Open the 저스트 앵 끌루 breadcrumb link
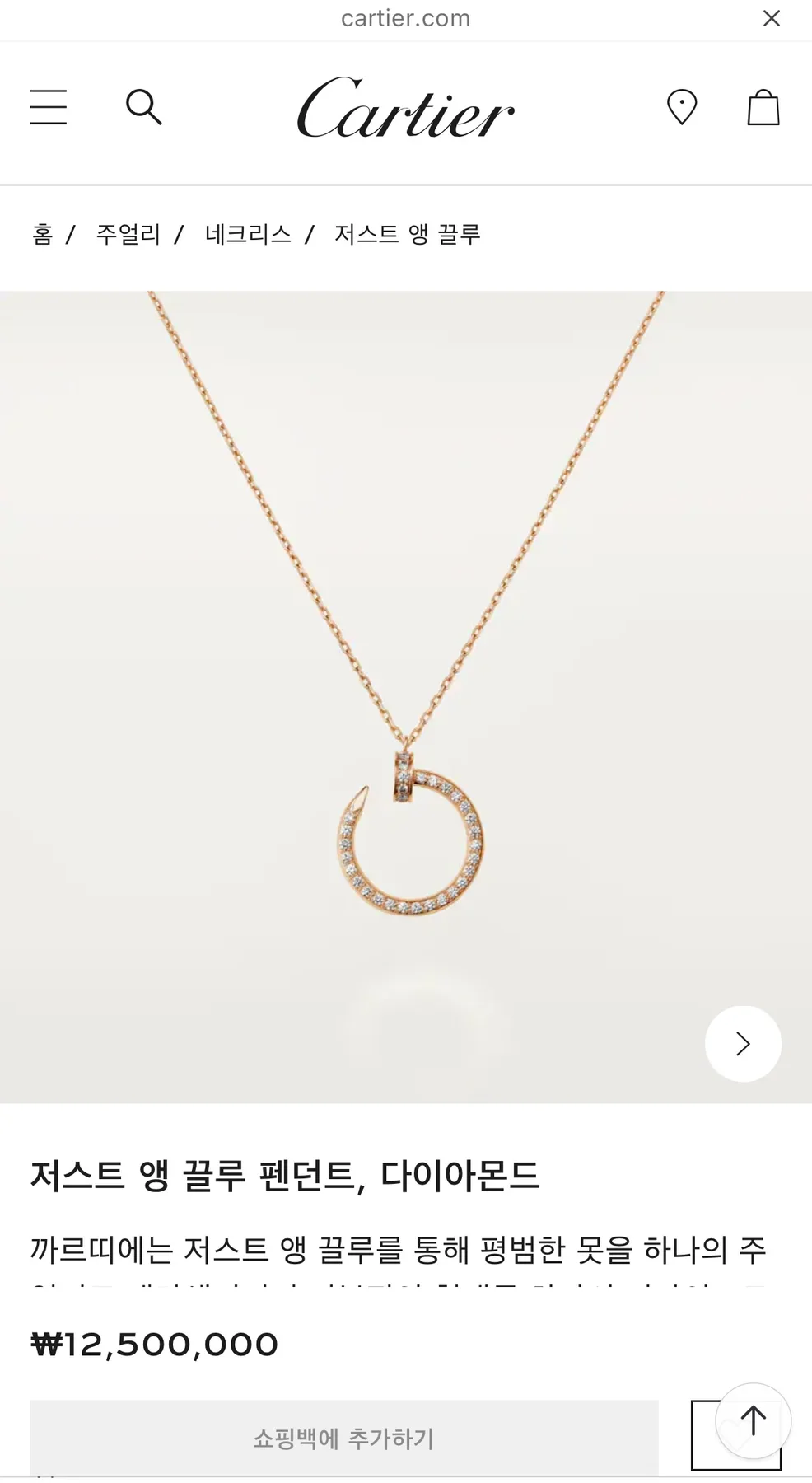 pos(407,234)
